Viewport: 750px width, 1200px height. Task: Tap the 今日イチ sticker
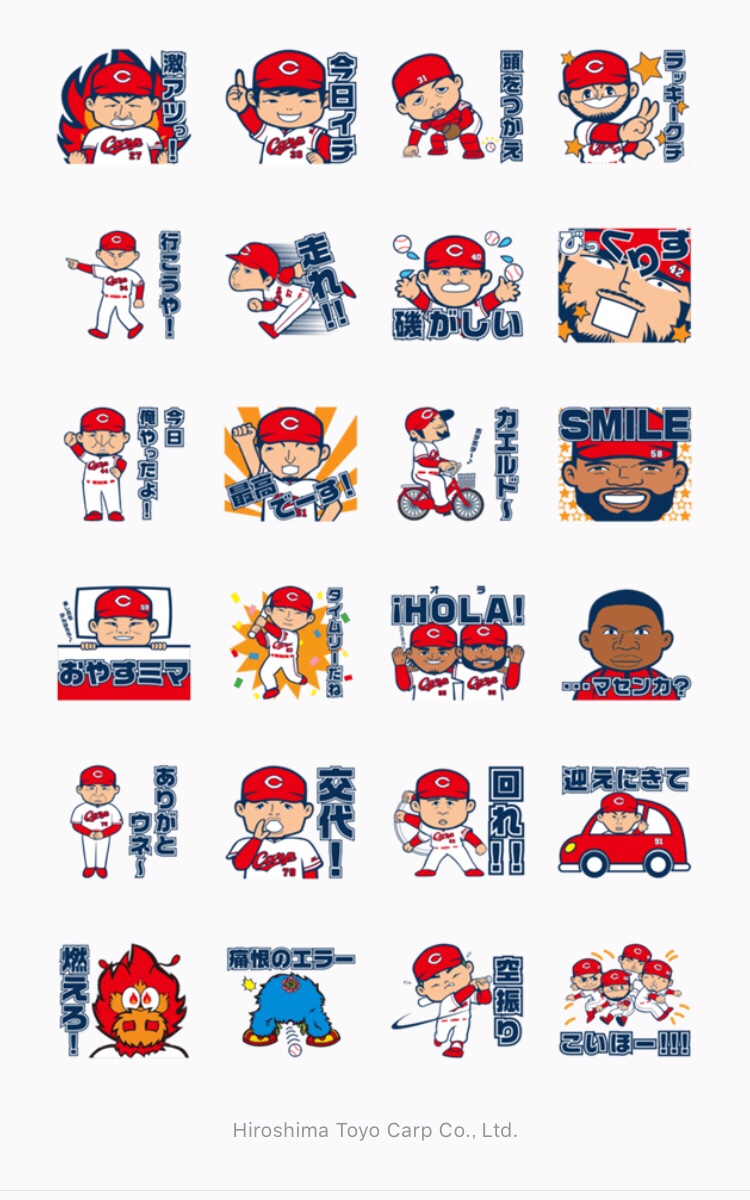tap(291, 106)
